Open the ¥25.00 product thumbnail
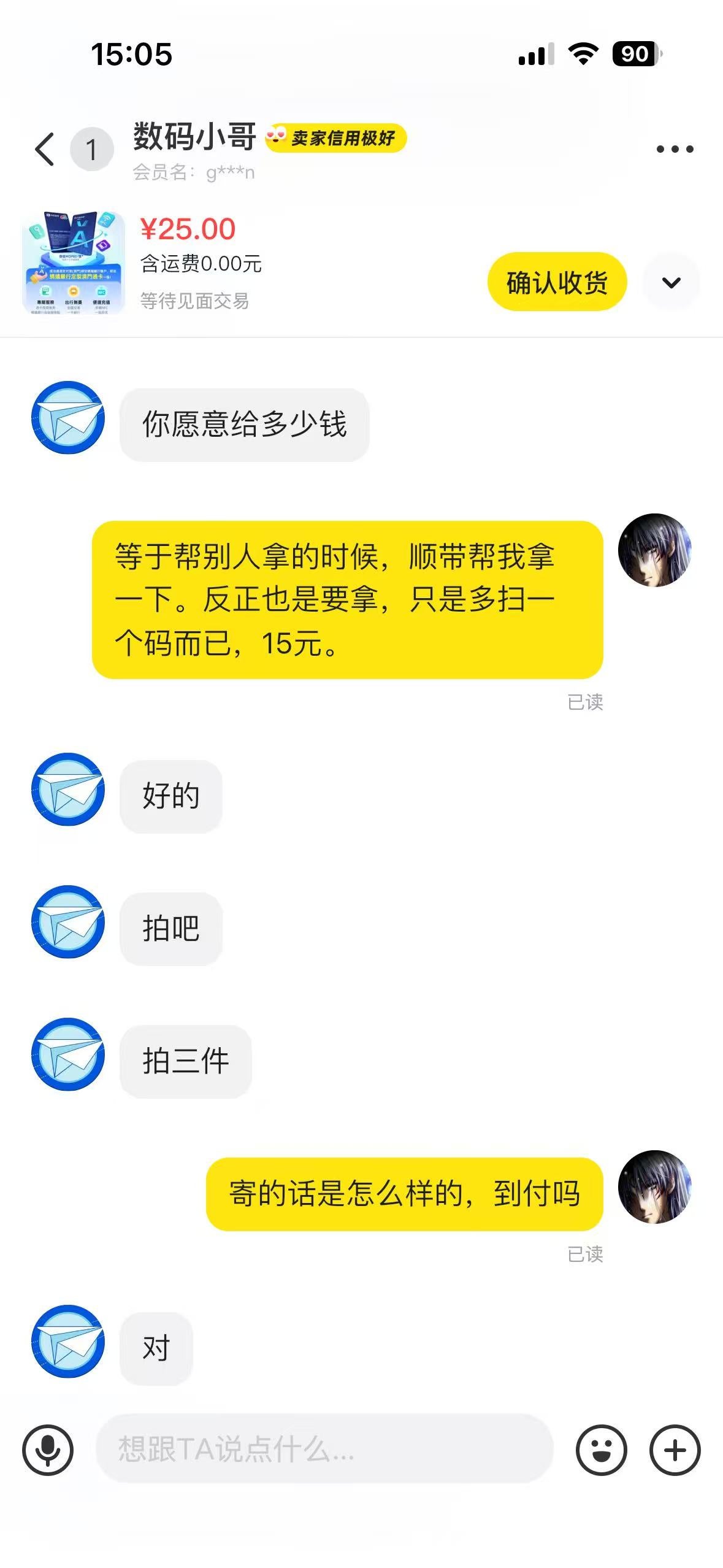 (x=74, y=264)
